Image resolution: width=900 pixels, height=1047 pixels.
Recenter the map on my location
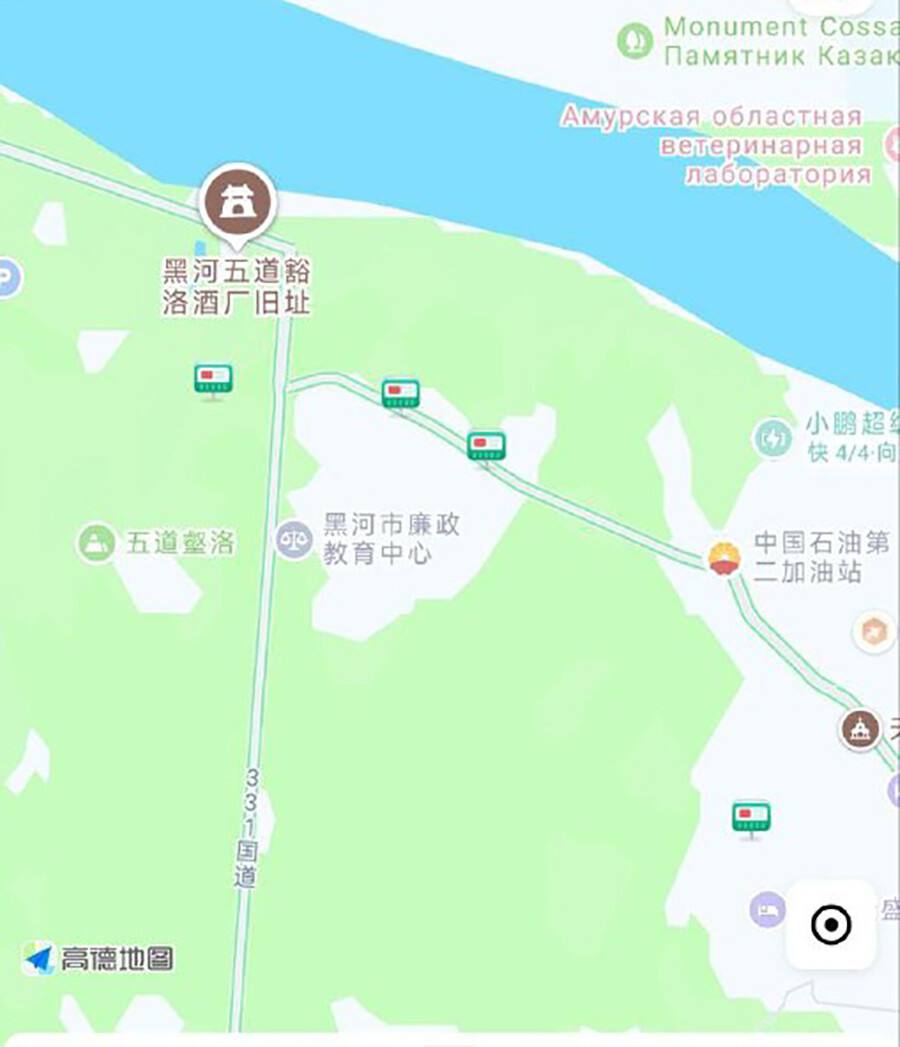[x=831, y=925]
